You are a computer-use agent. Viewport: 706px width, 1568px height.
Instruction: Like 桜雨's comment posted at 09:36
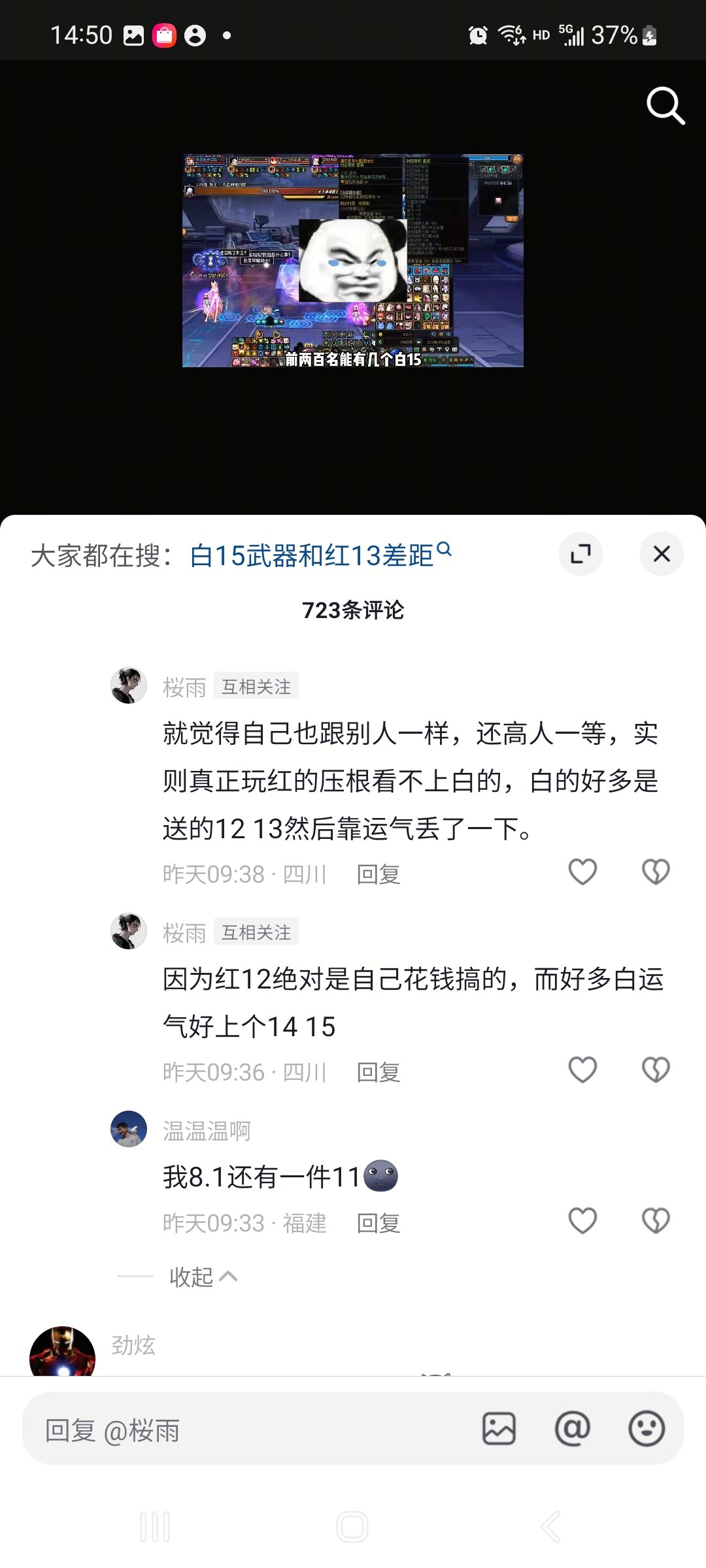tap(582, 1070)
